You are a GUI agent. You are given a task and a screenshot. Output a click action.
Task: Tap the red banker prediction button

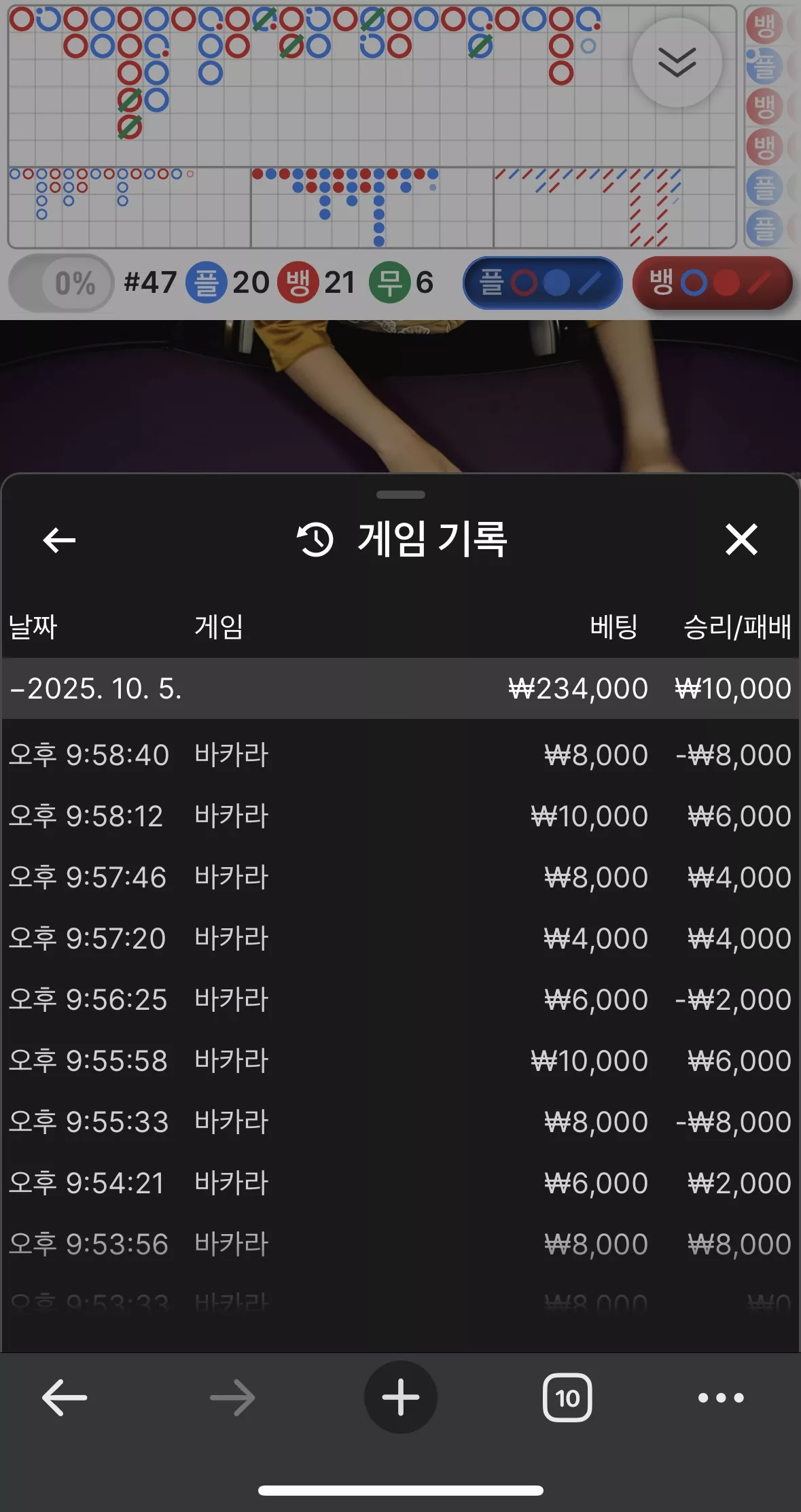pyautogui.click(x=712, y=283)
